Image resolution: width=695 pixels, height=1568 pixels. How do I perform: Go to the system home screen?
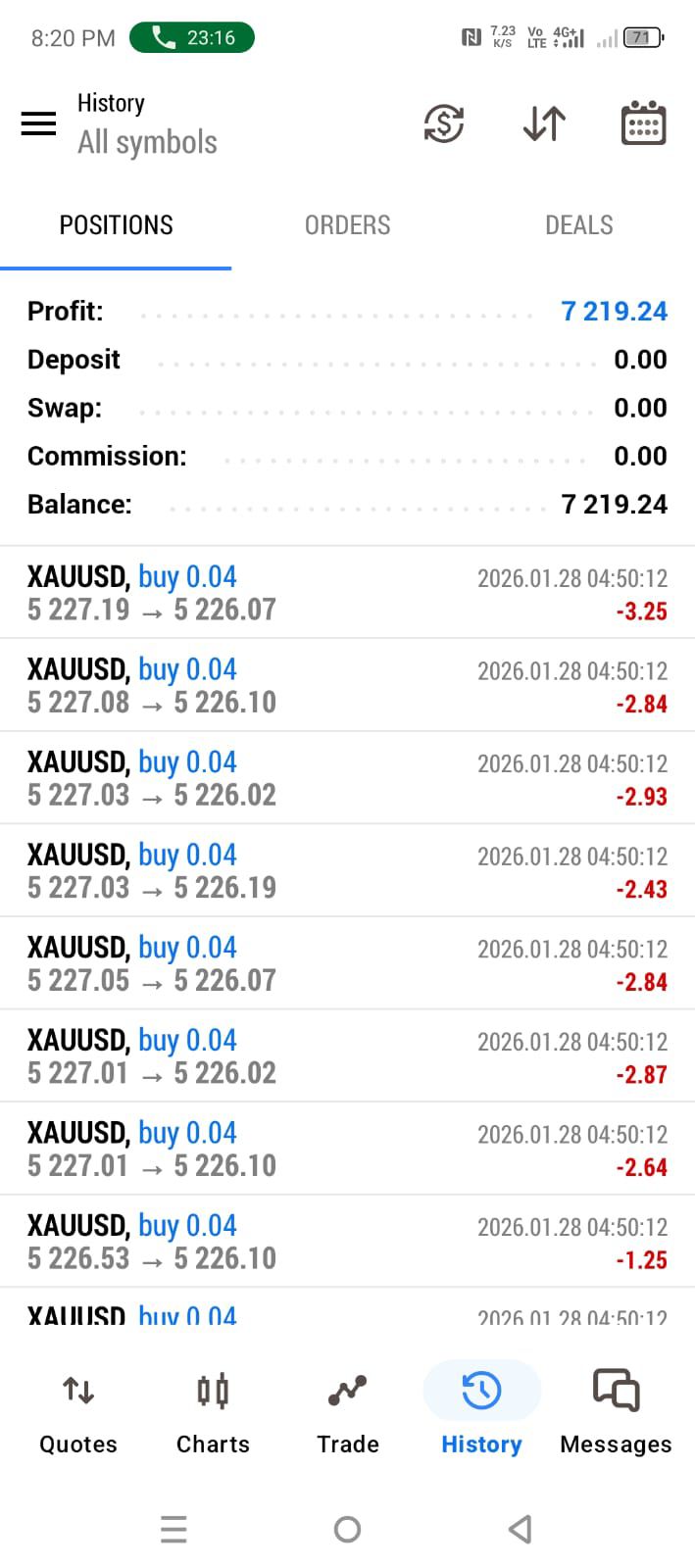click(347, 1529)
